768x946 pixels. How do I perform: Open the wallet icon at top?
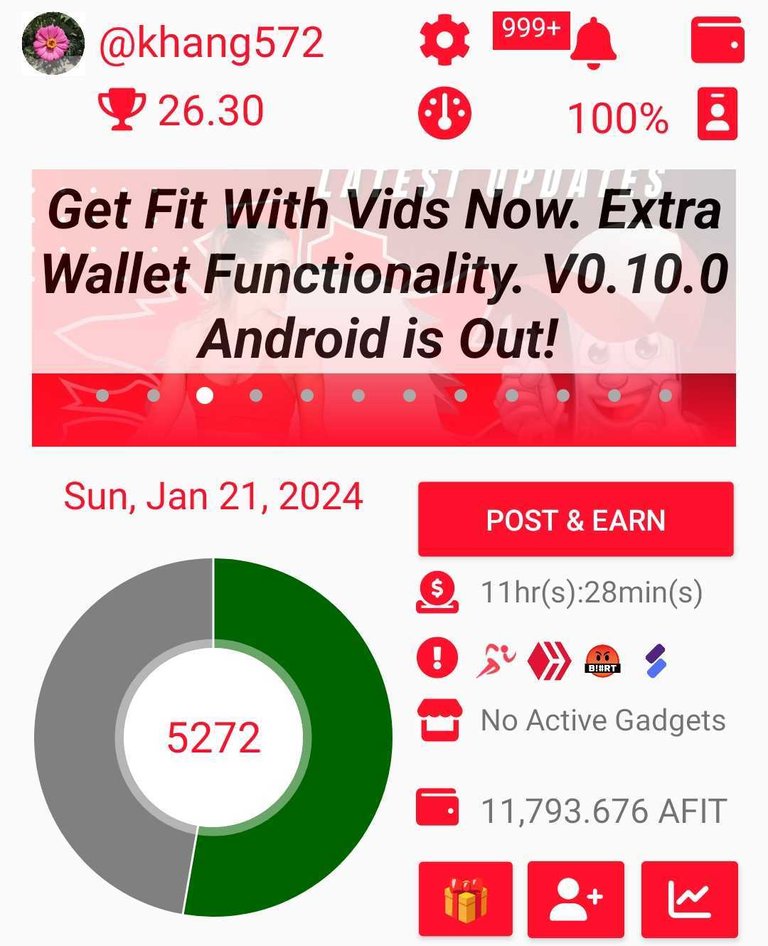717,41
